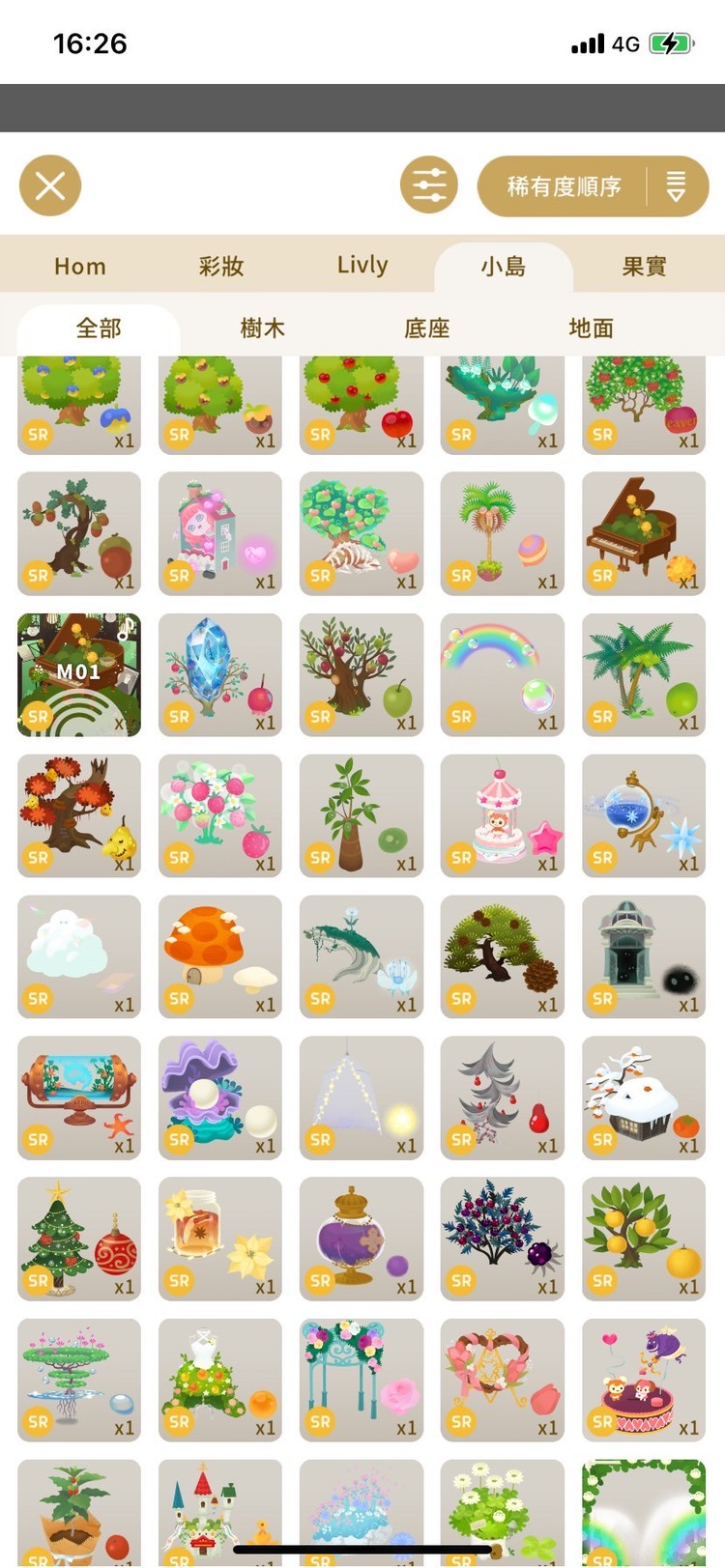Choose the rainbow with bubbles item
This screenshot has width=725, height=1568.
click(x=503, y=674)
